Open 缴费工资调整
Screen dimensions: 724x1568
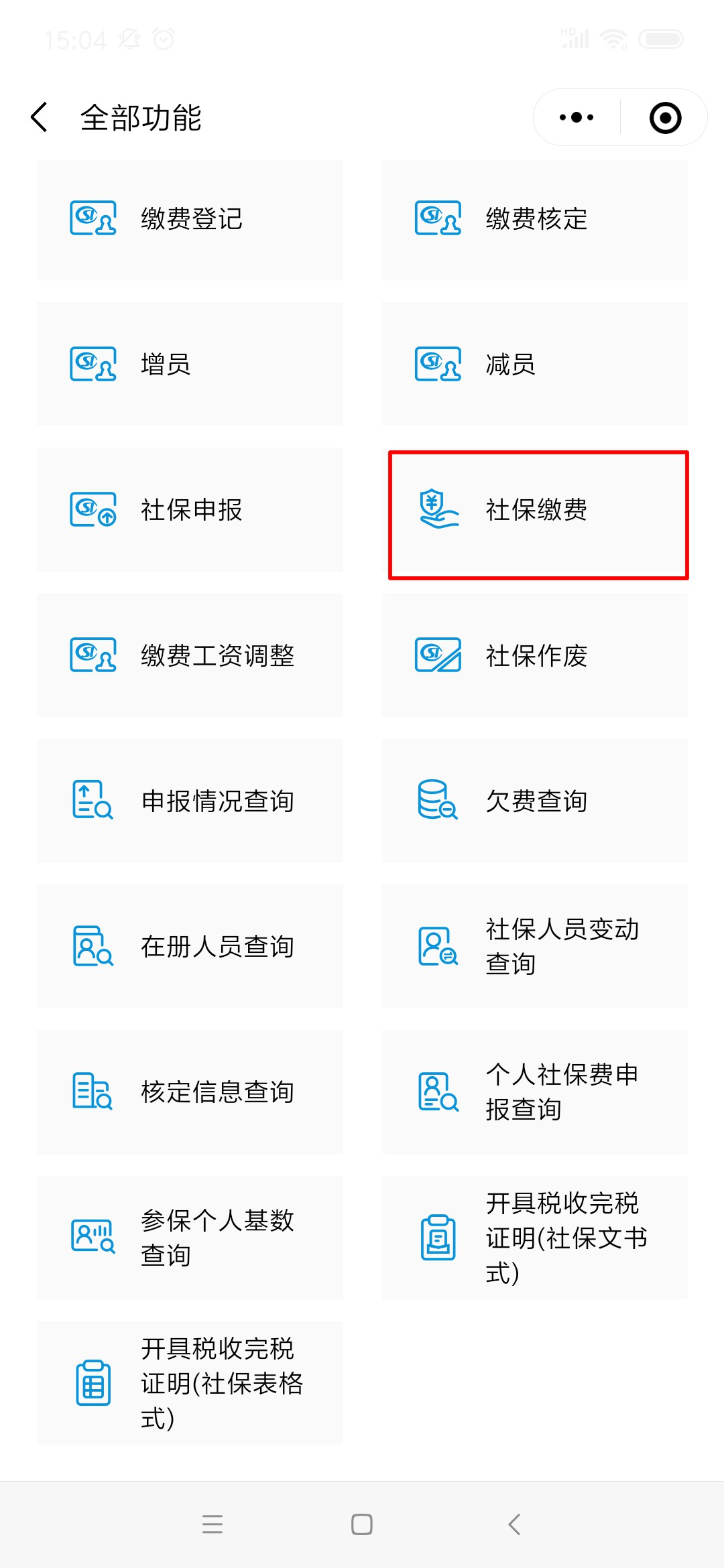coord(190,655)
